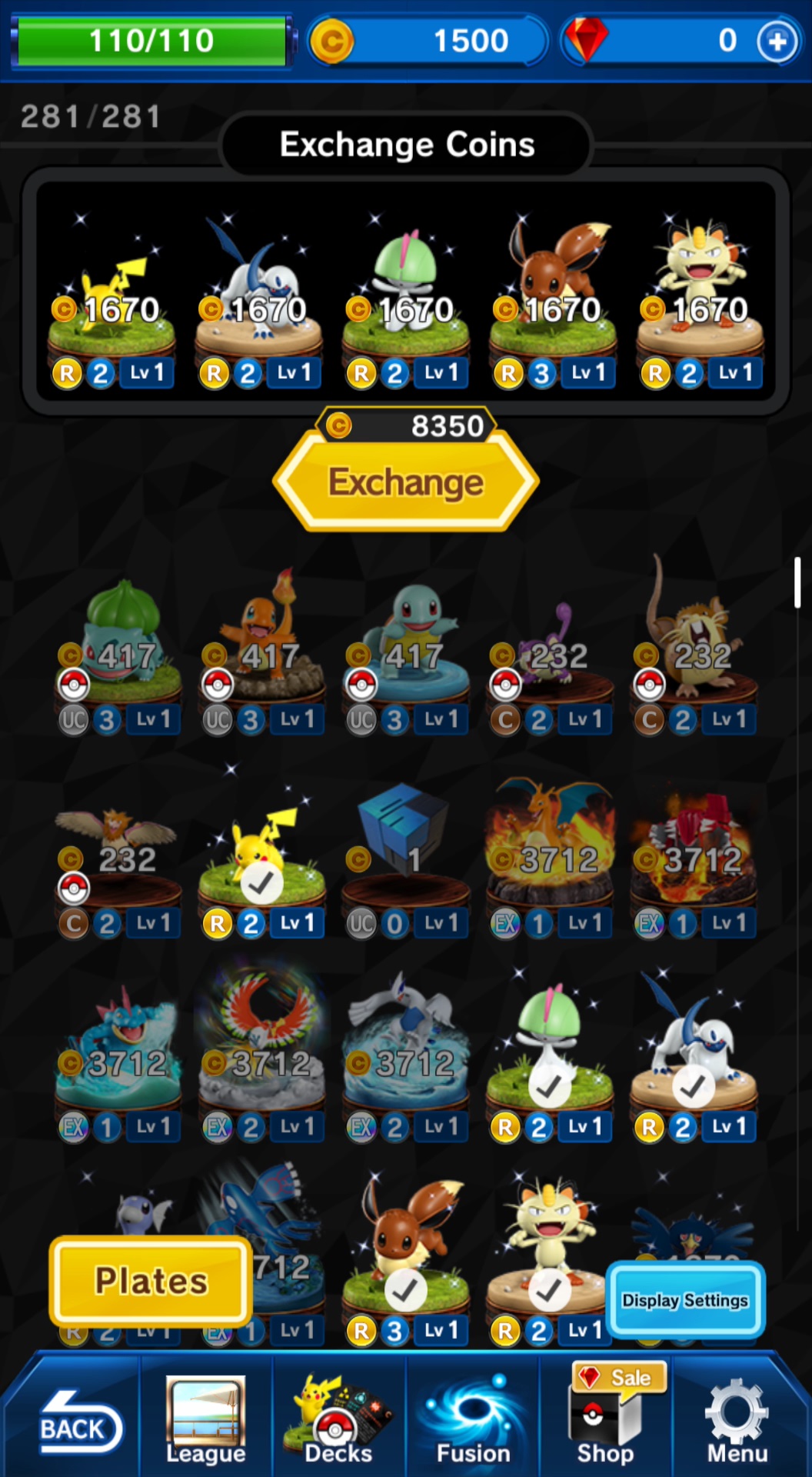Add more gems with the plus icon
812x1477 pixels.
[777, 41]
